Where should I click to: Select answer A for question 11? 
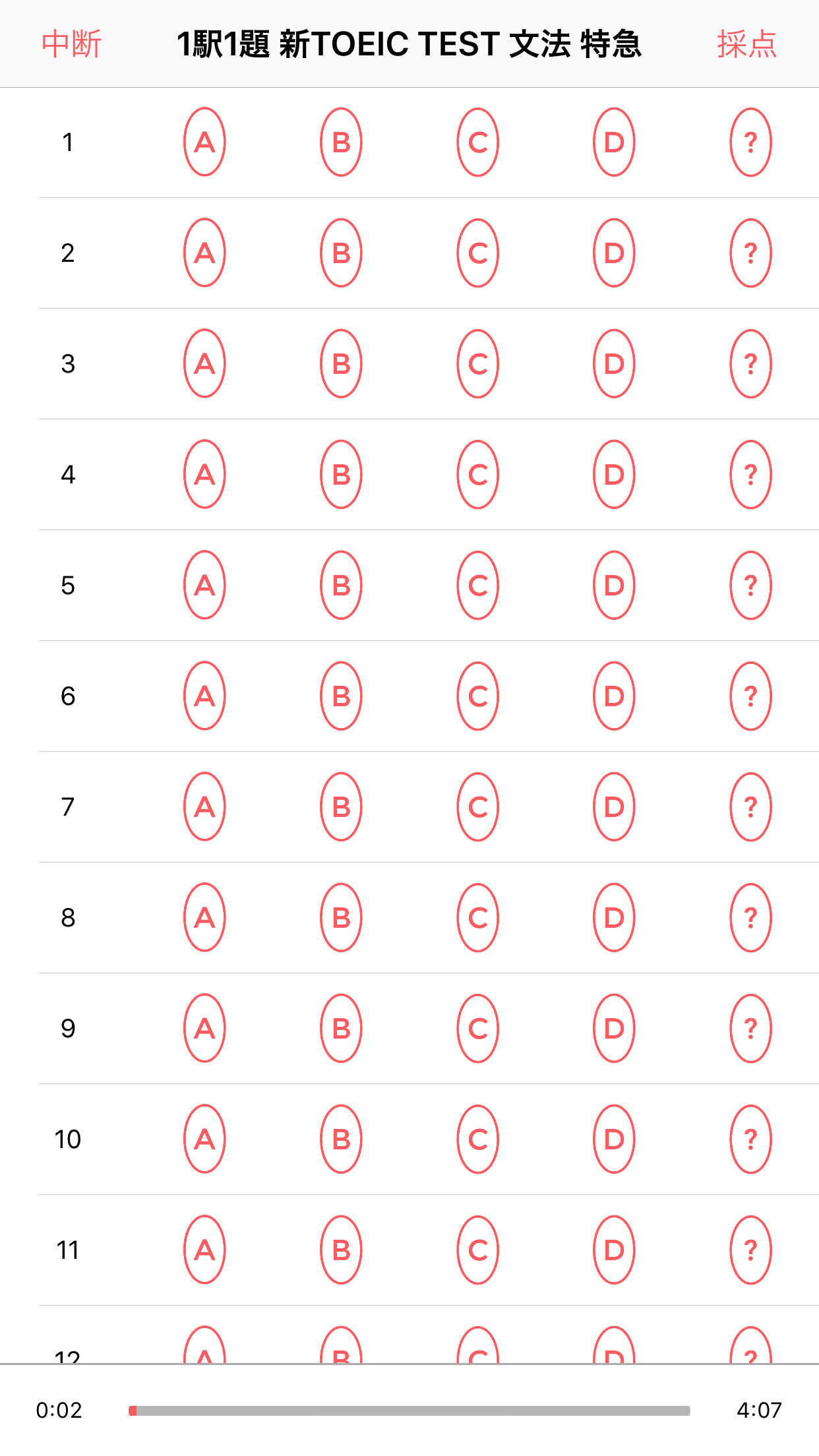click(204, 1250)
